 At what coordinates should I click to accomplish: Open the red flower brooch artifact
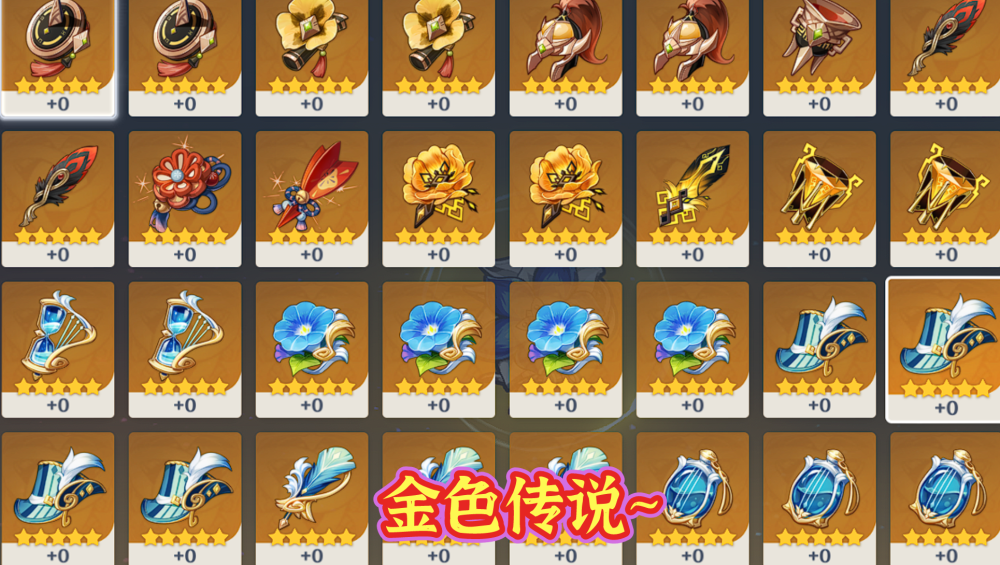pyautogui.click(x=185, y=190)
